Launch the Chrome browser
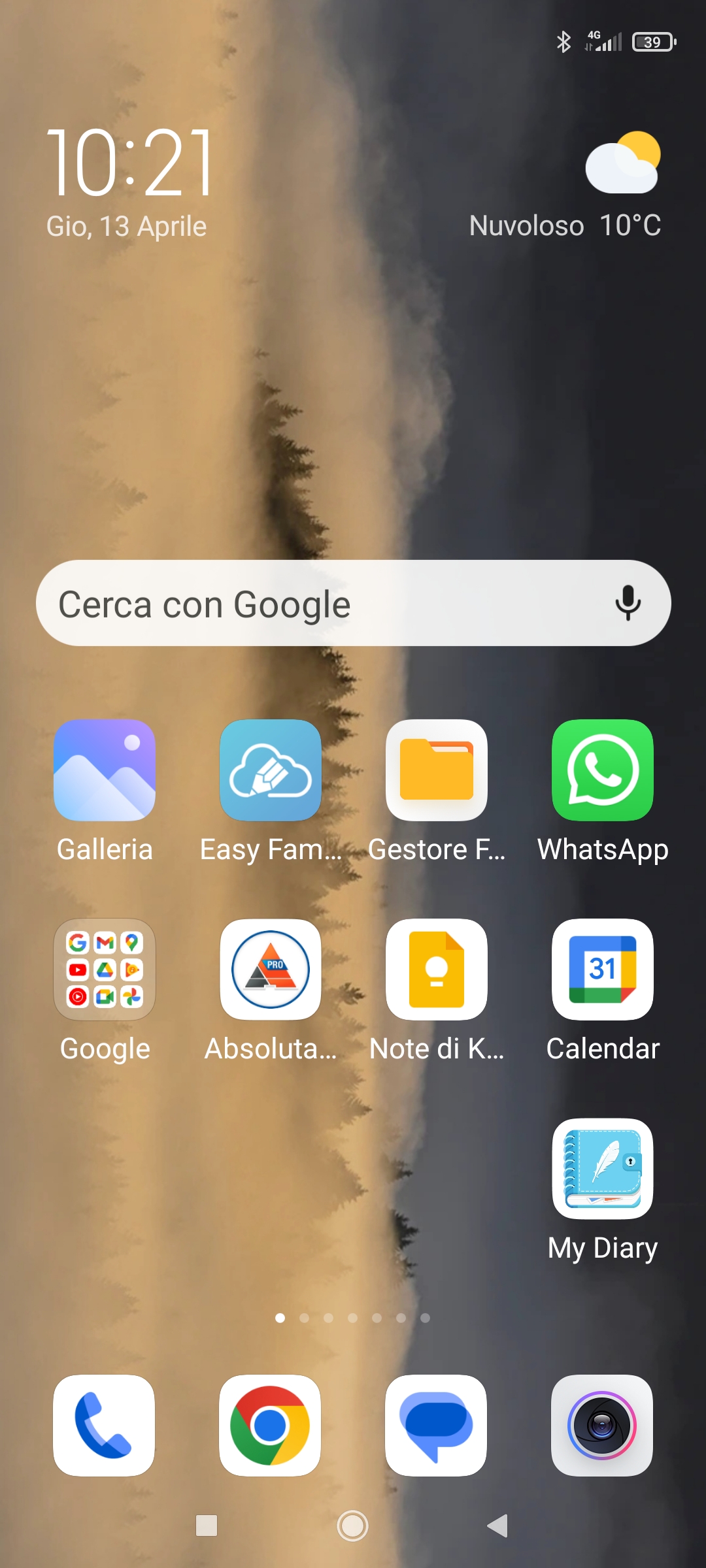 coord(270,1426)
